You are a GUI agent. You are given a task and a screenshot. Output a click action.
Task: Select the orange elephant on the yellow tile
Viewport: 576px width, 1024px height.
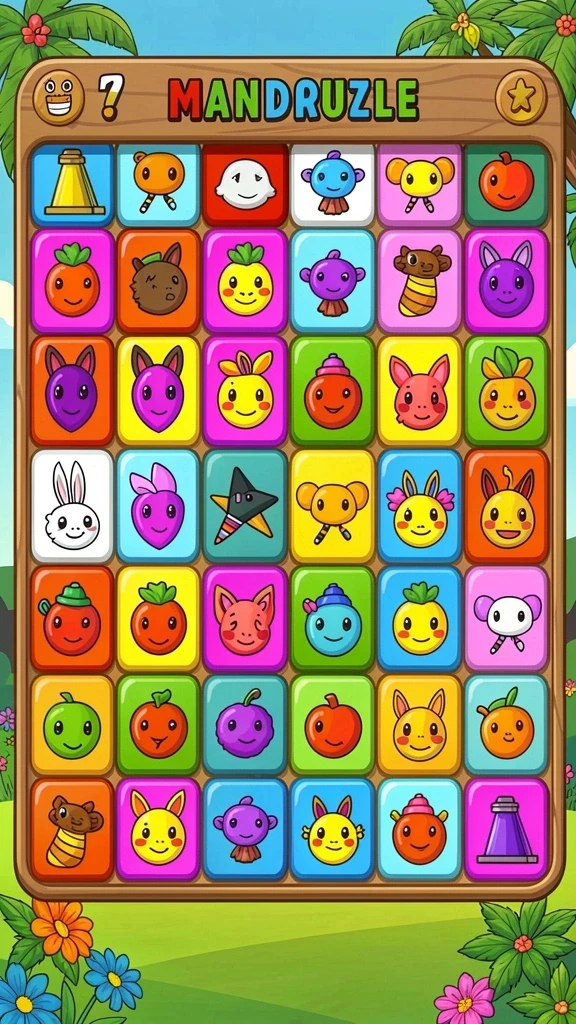[332, 506]
